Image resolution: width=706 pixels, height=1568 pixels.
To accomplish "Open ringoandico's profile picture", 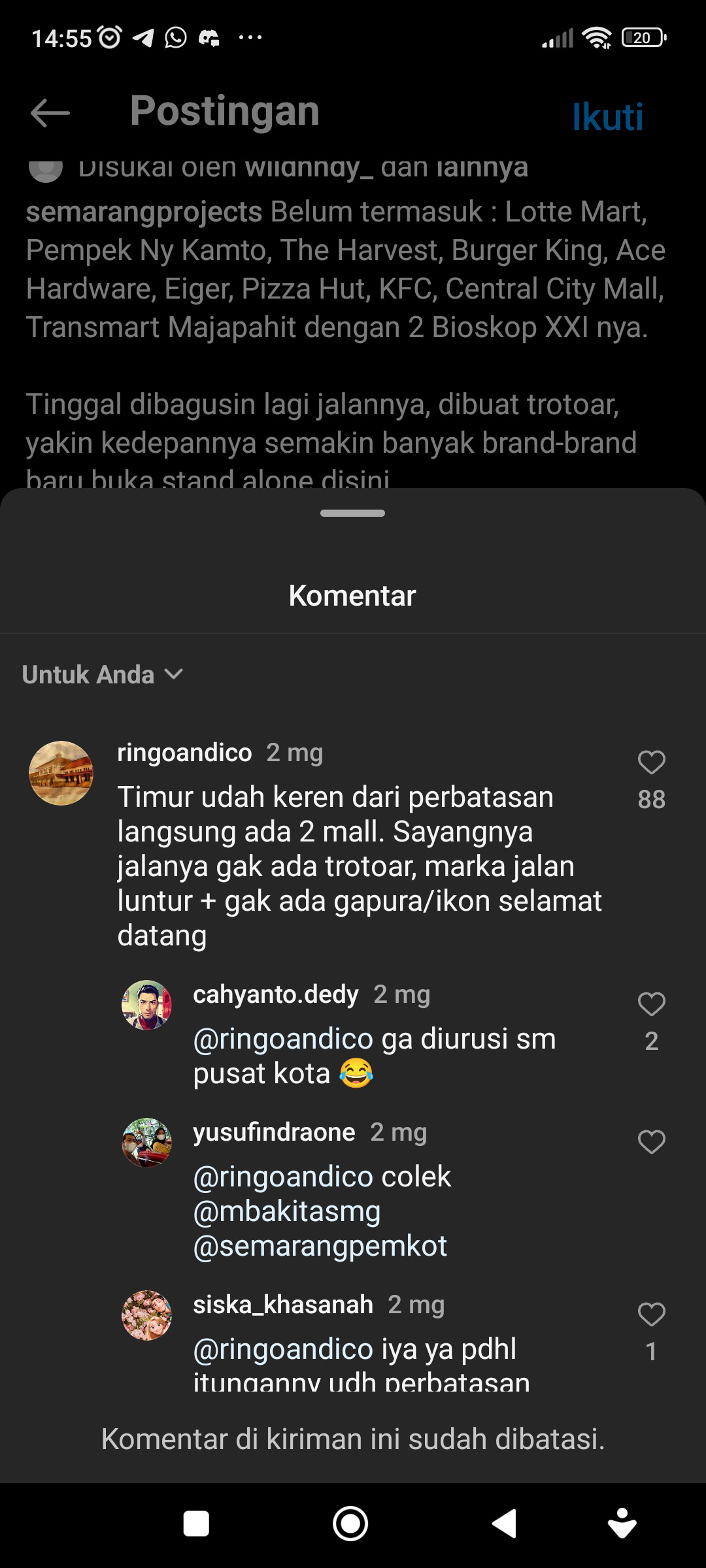I will [61, 773].
